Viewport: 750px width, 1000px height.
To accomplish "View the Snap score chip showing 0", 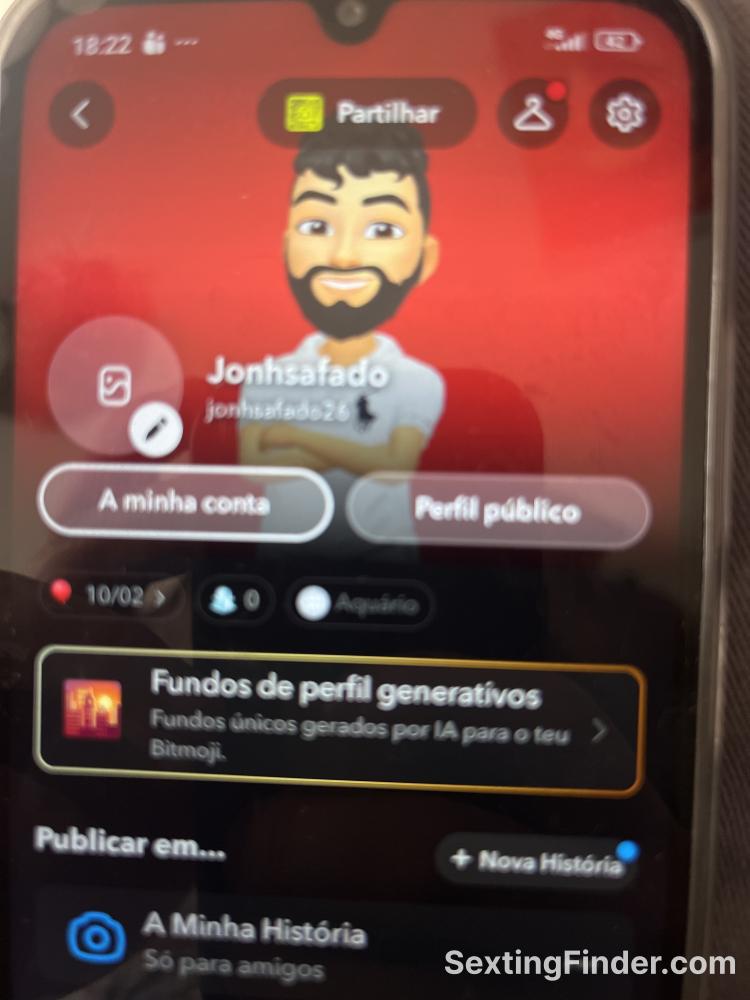I will point(236,600).
